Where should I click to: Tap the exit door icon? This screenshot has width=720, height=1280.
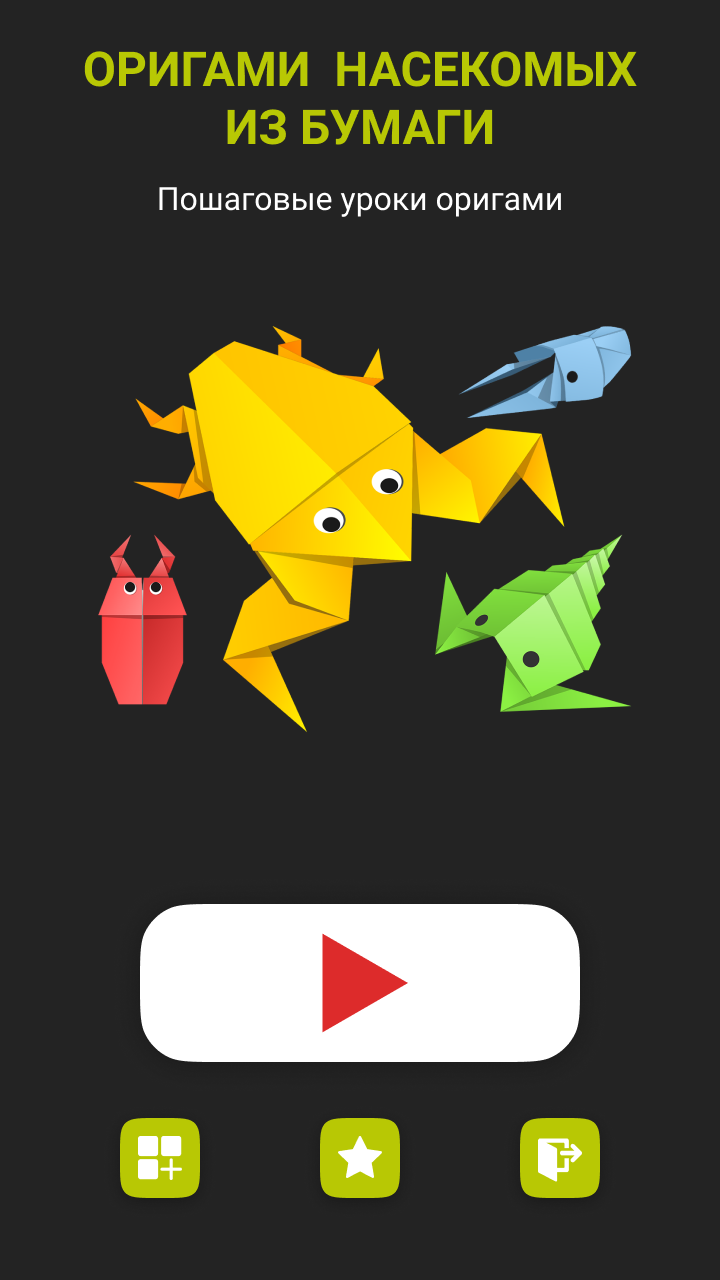[x=560, y=1158]
